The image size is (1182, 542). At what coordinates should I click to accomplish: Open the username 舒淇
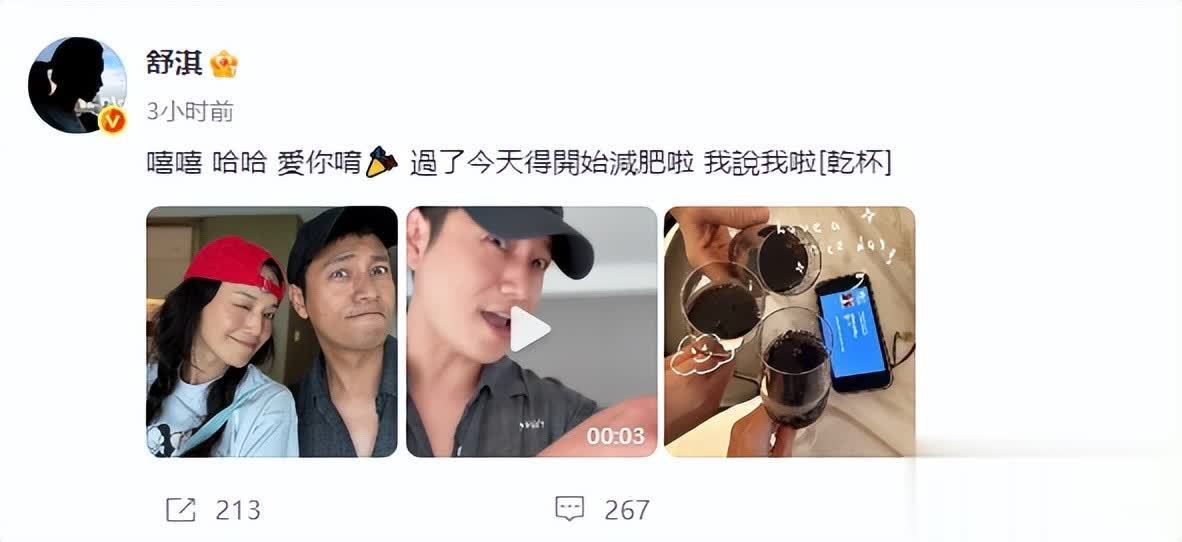175,65
